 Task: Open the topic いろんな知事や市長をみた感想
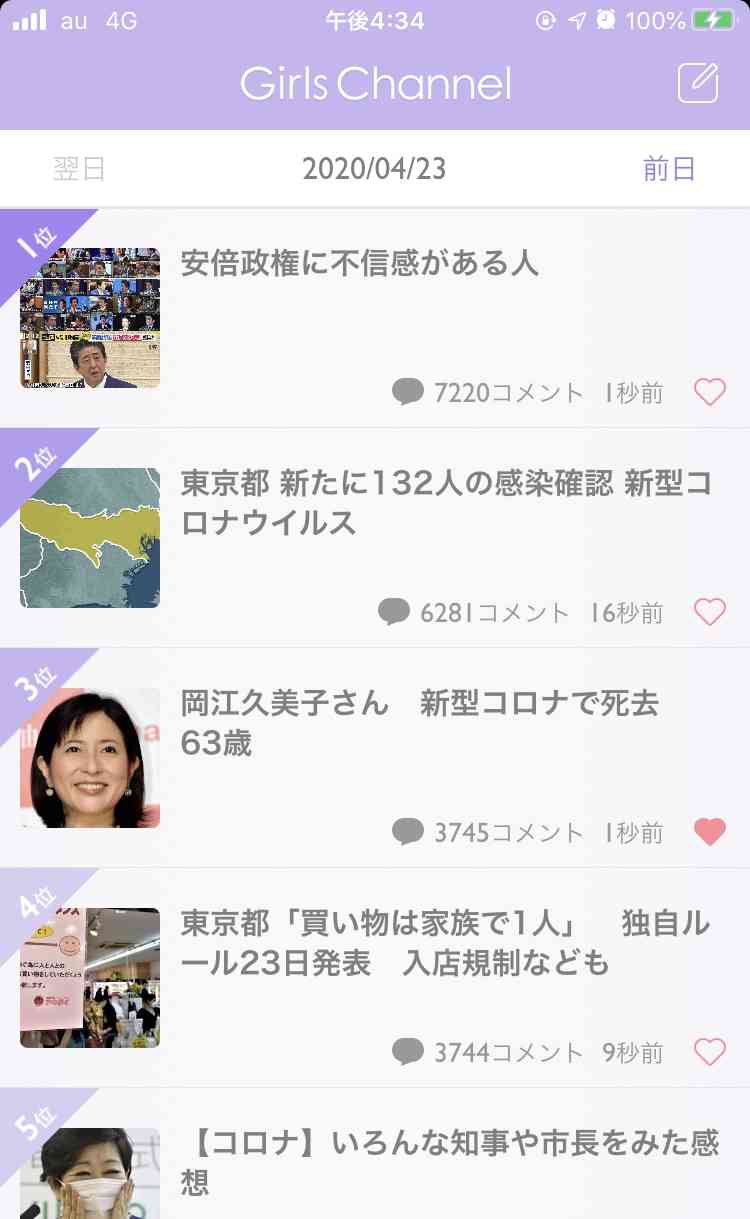[375, 1154]
